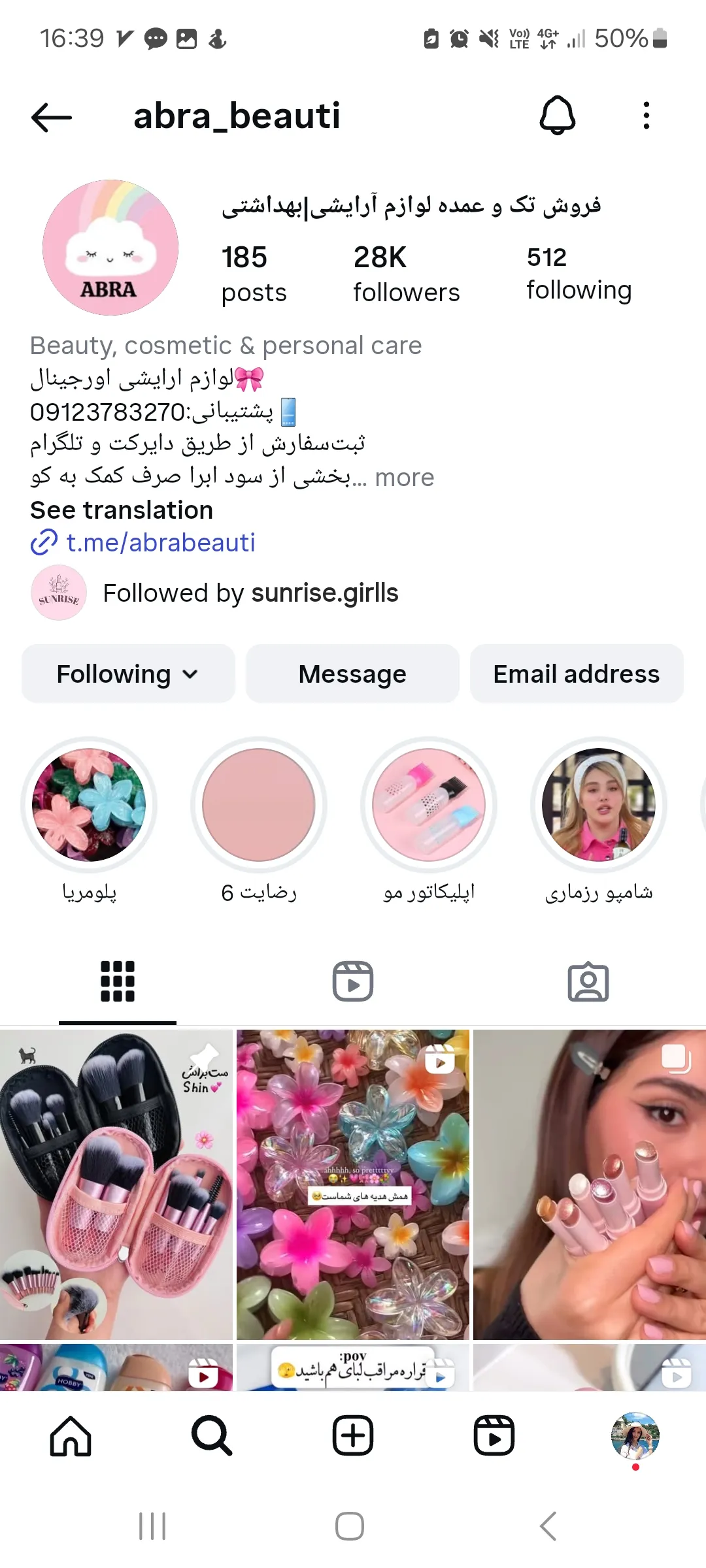Create a new post with plus icon

click(353, 1436)
